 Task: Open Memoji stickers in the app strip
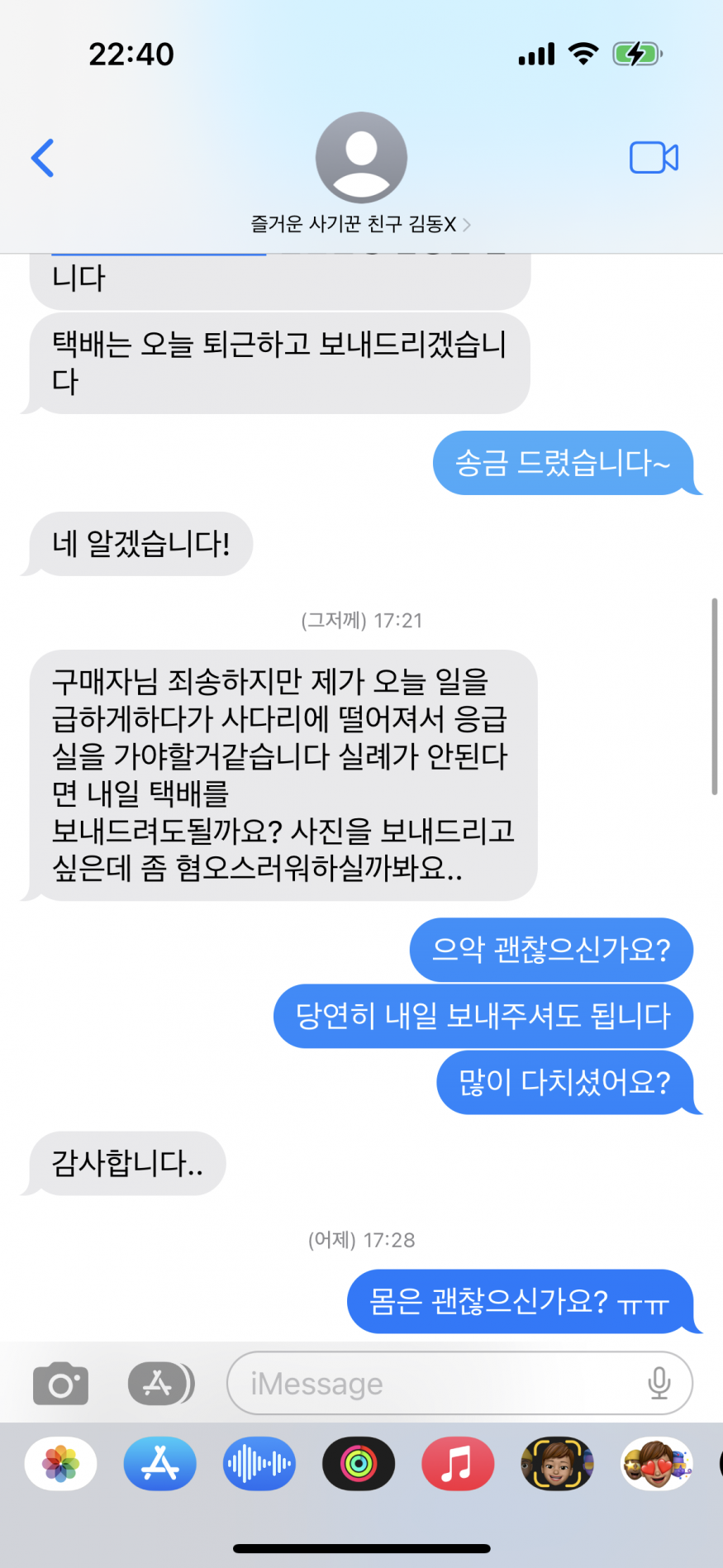(656, 1464)
